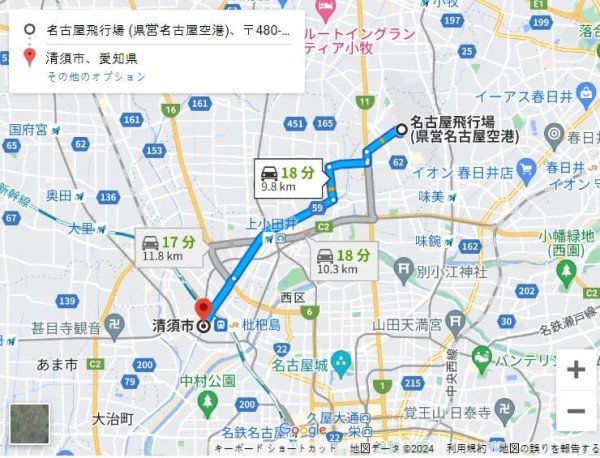Select the 17 分 11.8 km route
This screenshot has height=458, width=600.
[173, 246]
